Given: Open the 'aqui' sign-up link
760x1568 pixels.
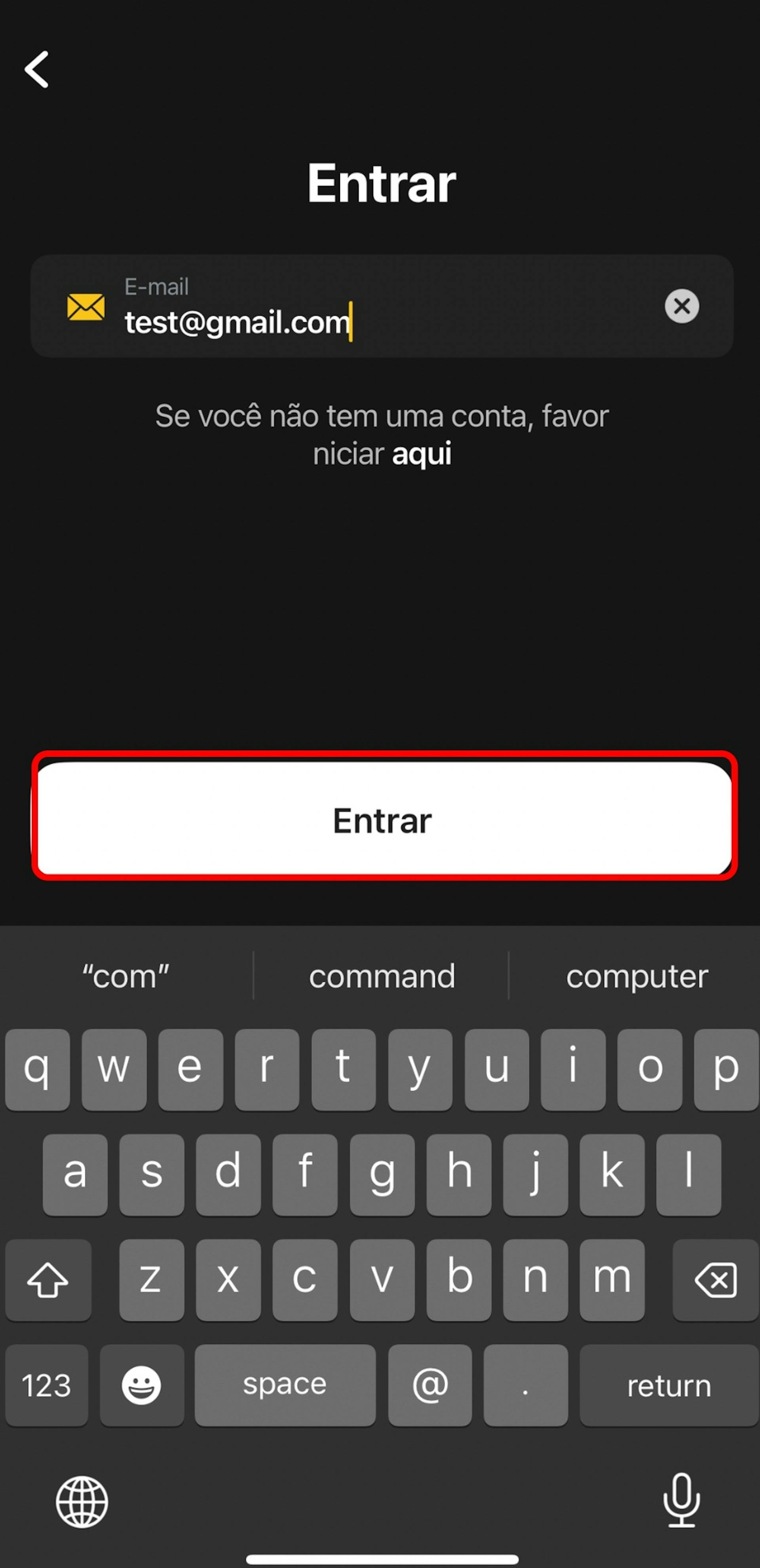Looking at the screenshot, I should (421, 454).
